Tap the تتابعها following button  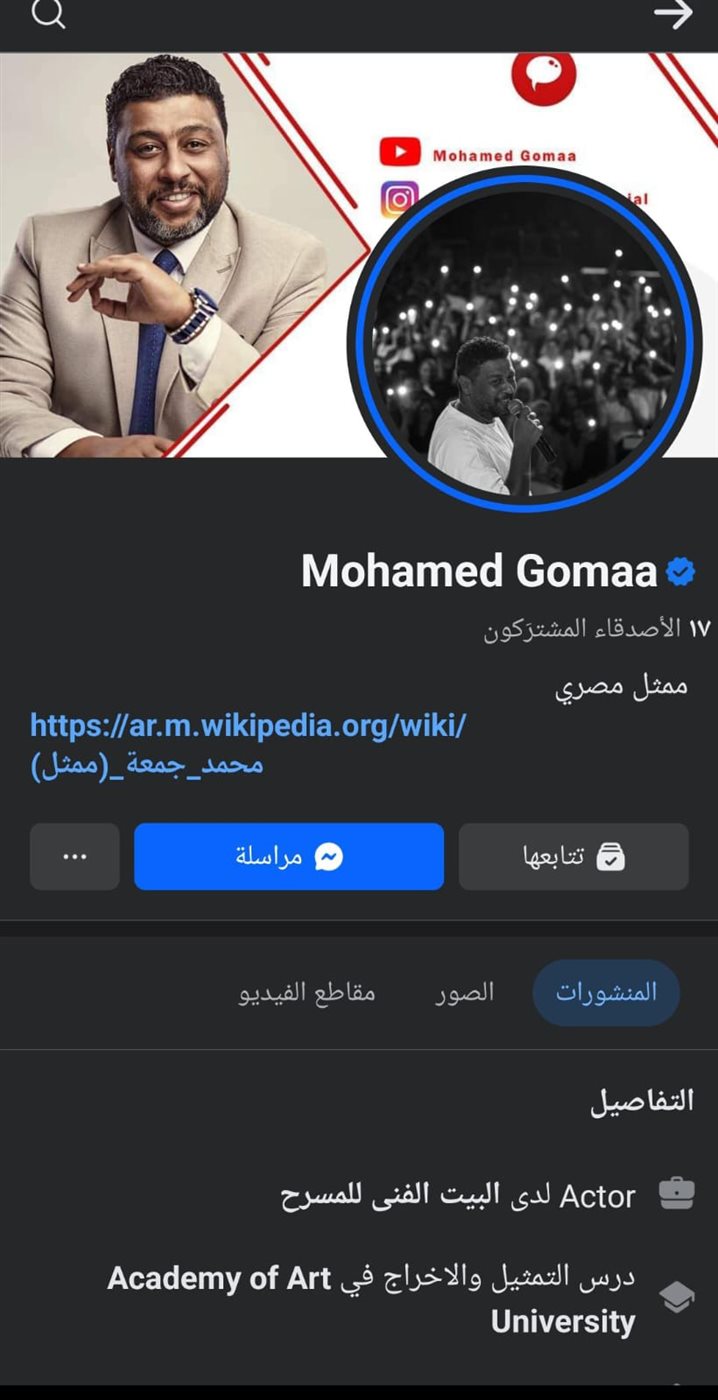click(x=573, y=857)
